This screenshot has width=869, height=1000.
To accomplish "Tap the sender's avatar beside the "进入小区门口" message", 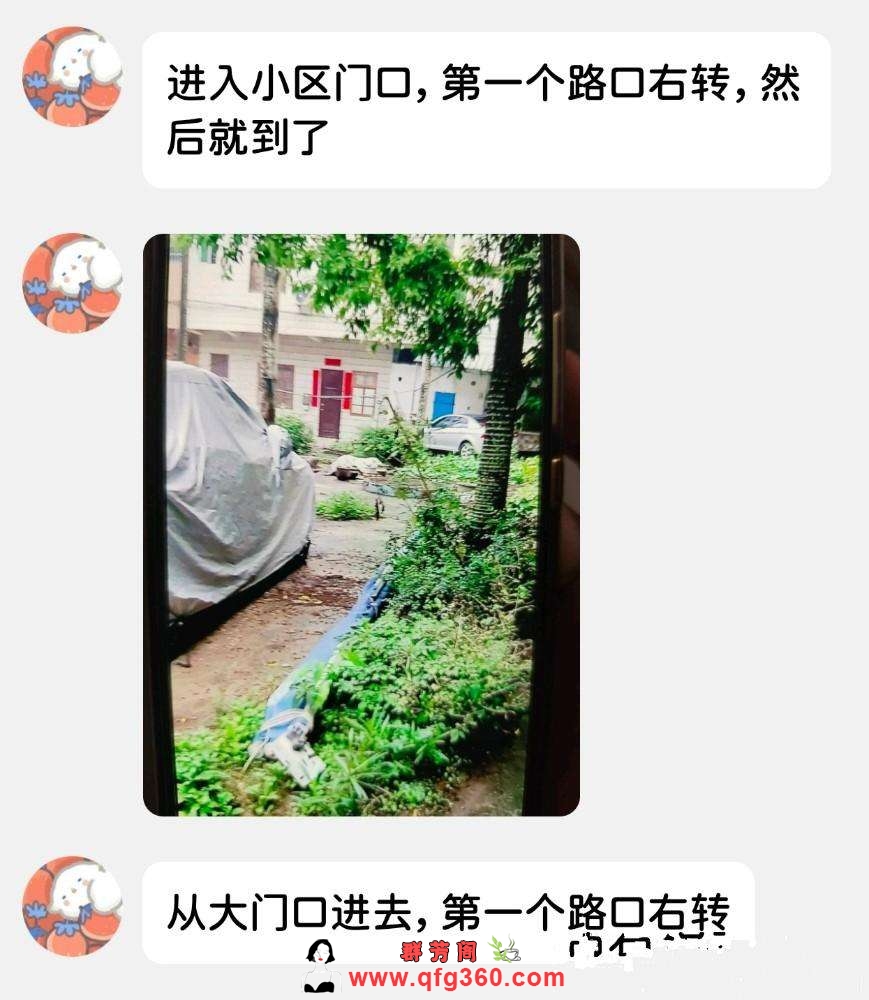I will coord(72,77).
